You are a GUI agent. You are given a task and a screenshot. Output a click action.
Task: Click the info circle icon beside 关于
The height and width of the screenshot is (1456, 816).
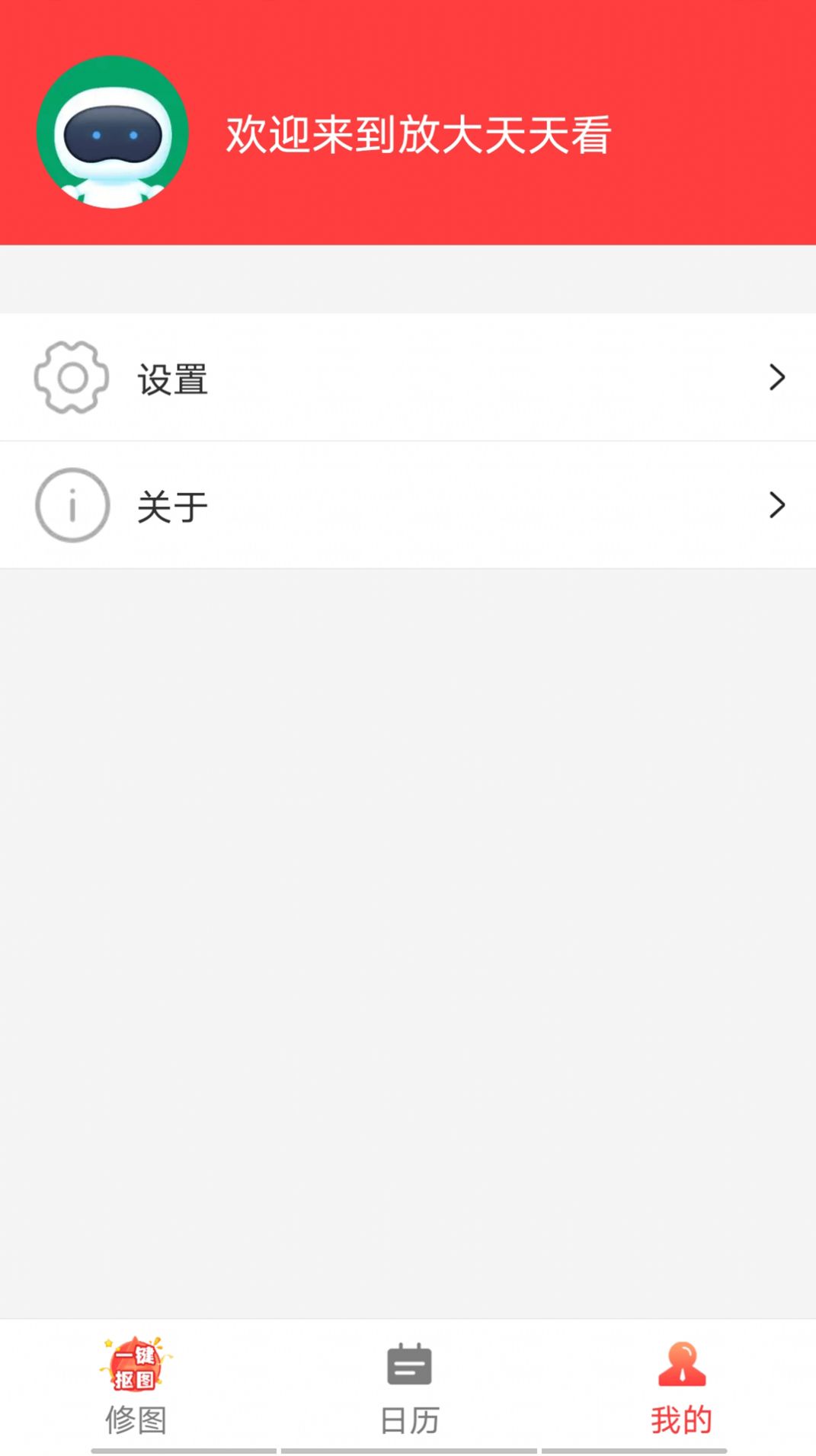coord(72,504)
